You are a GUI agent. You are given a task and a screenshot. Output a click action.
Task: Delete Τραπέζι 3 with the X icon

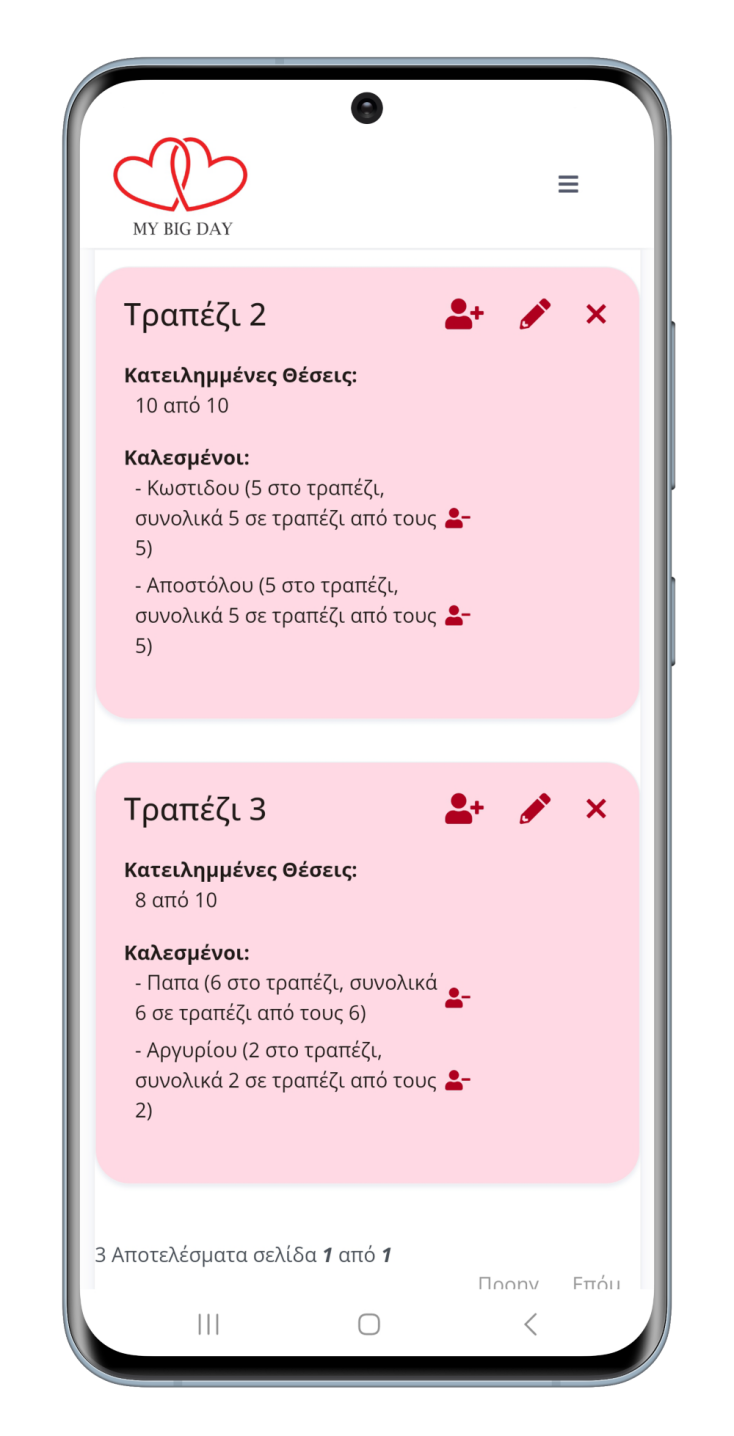point(596,808)
